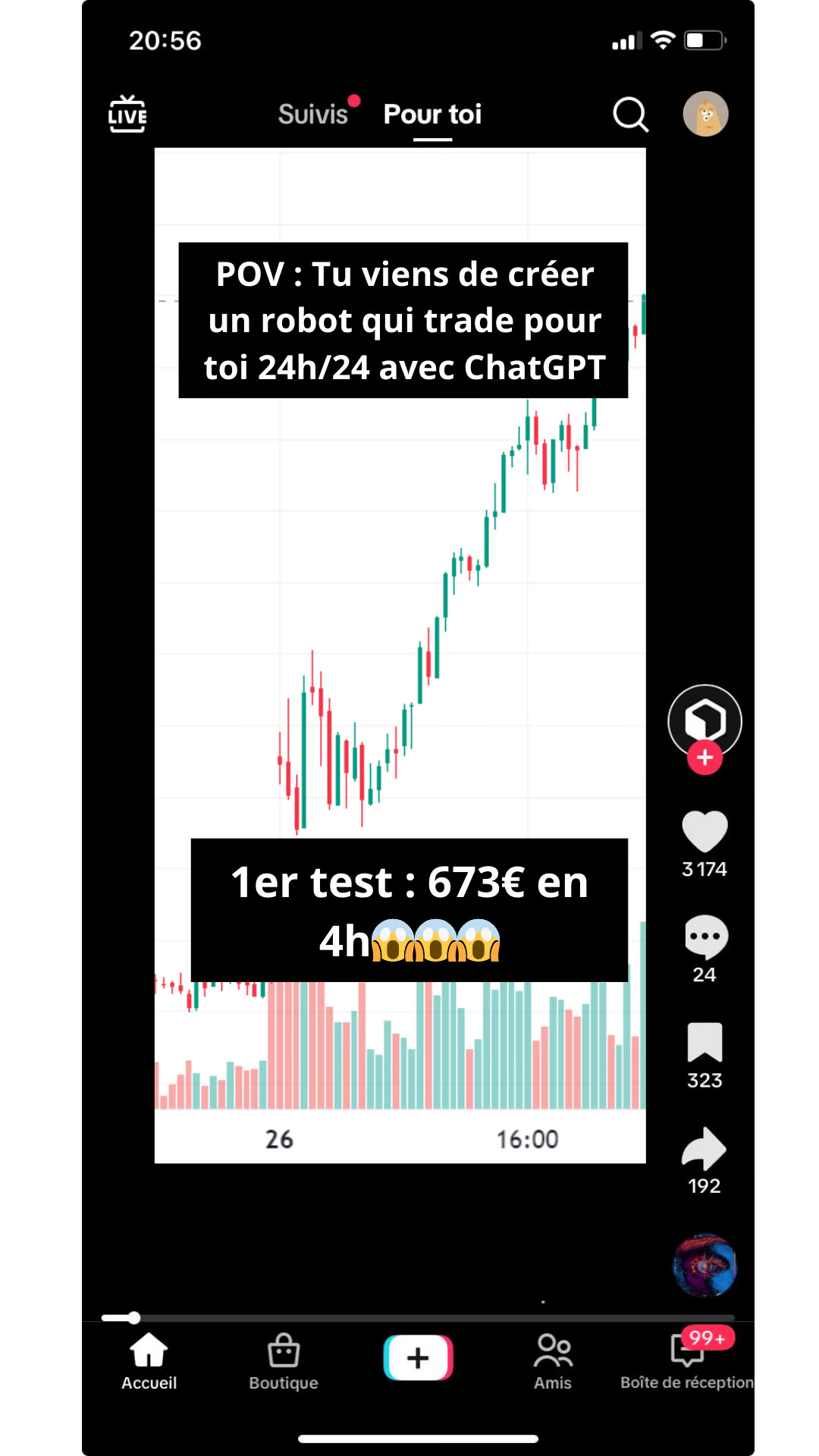Open the comments with 24 replies
819x1456 pixels.
coord(705,937)
